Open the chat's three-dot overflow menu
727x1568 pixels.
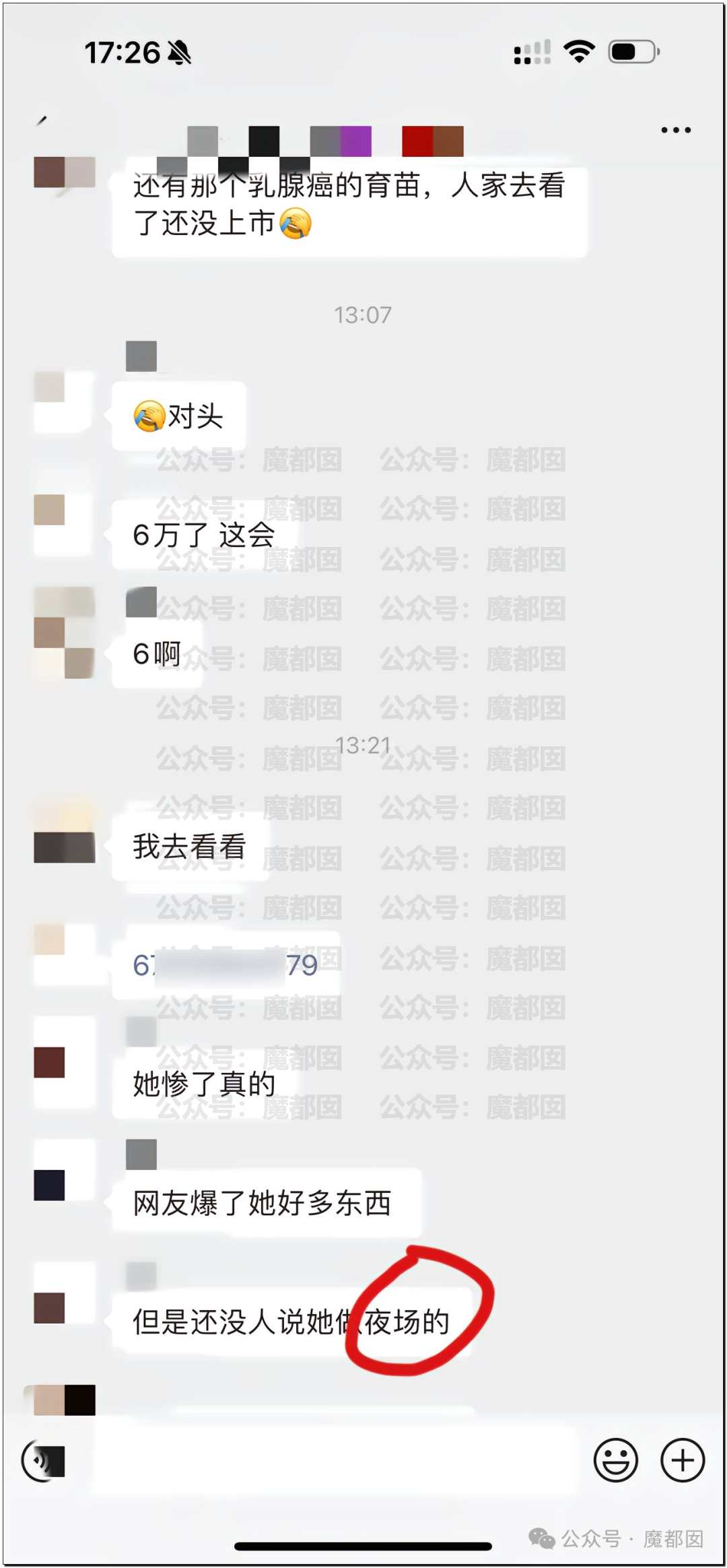point(676,130)
